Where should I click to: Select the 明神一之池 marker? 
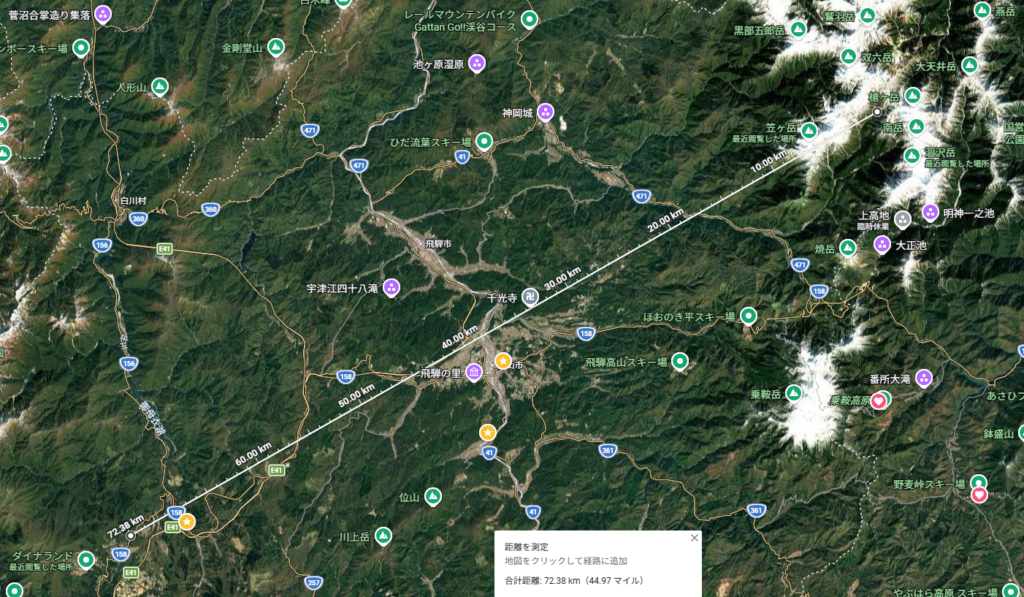930,212
